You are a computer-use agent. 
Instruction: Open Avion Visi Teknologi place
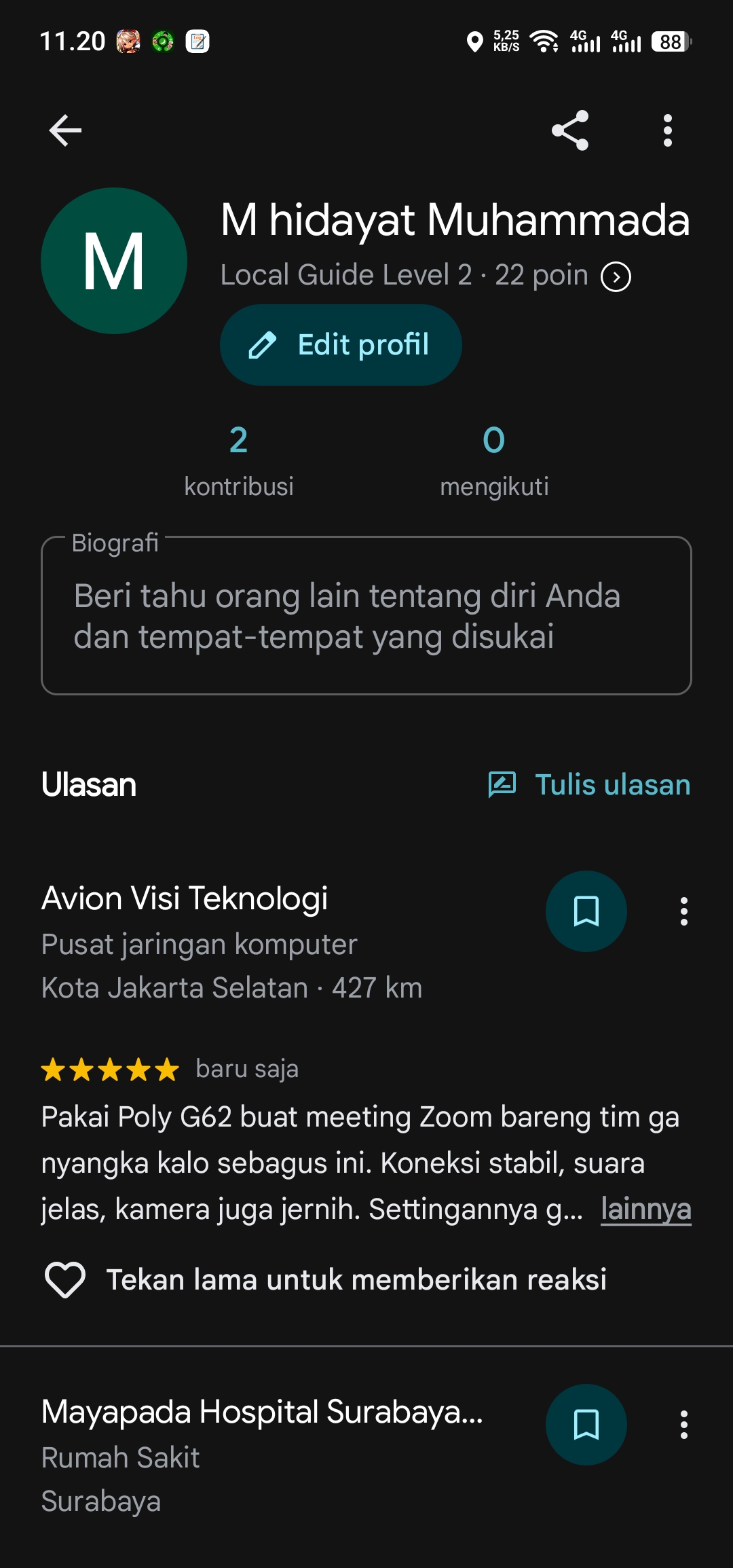(185, 898)
